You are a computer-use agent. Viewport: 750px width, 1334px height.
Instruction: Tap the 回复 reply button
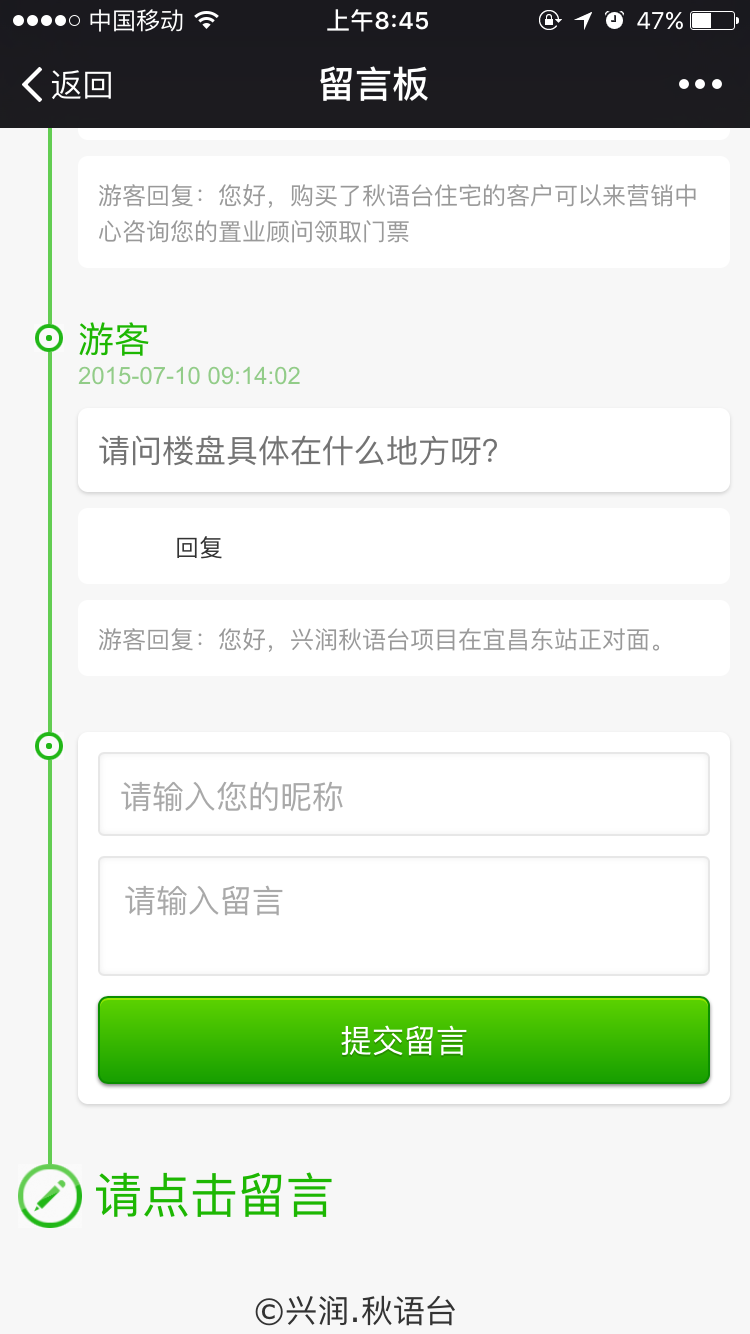point(200,546)
